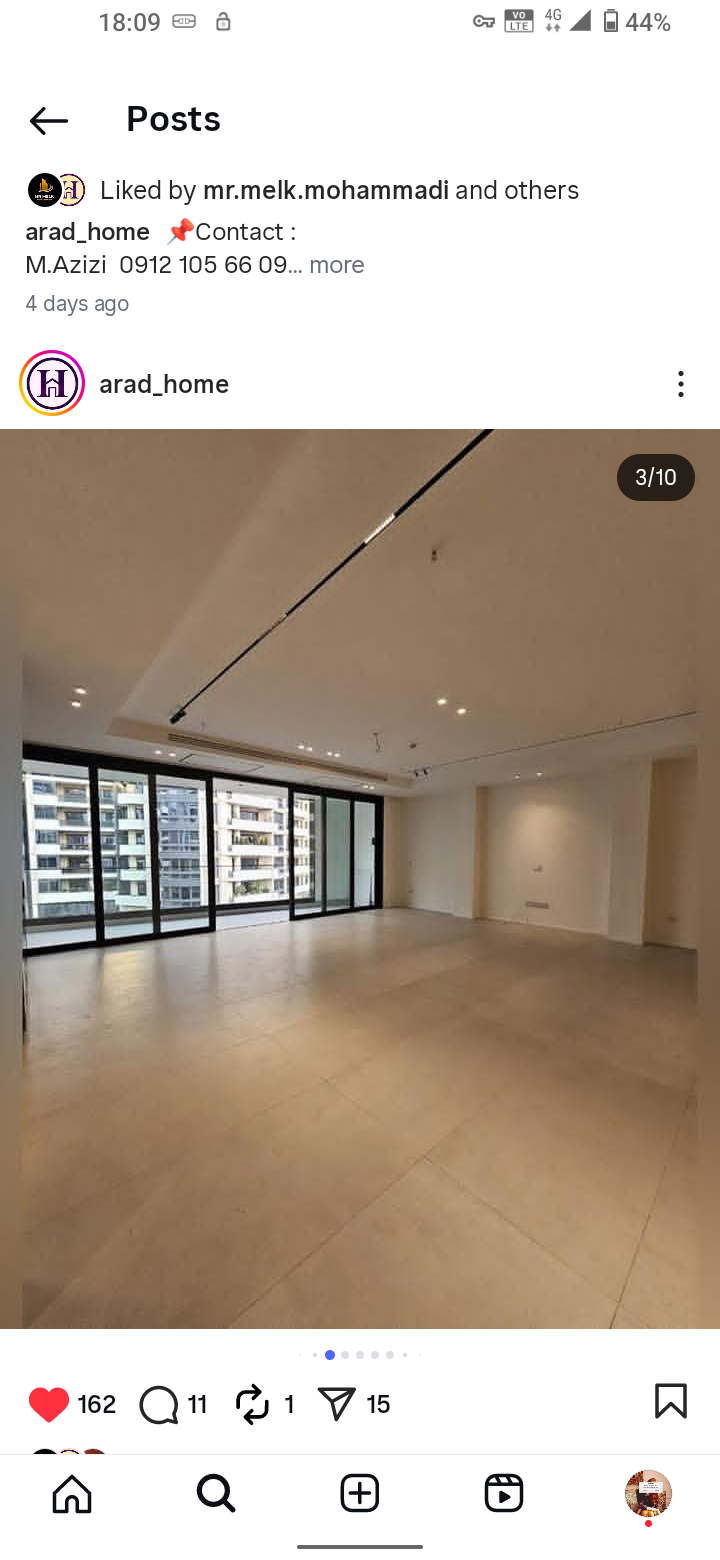
Task: Go to the Home feed tab
Action: [72, 1494]
